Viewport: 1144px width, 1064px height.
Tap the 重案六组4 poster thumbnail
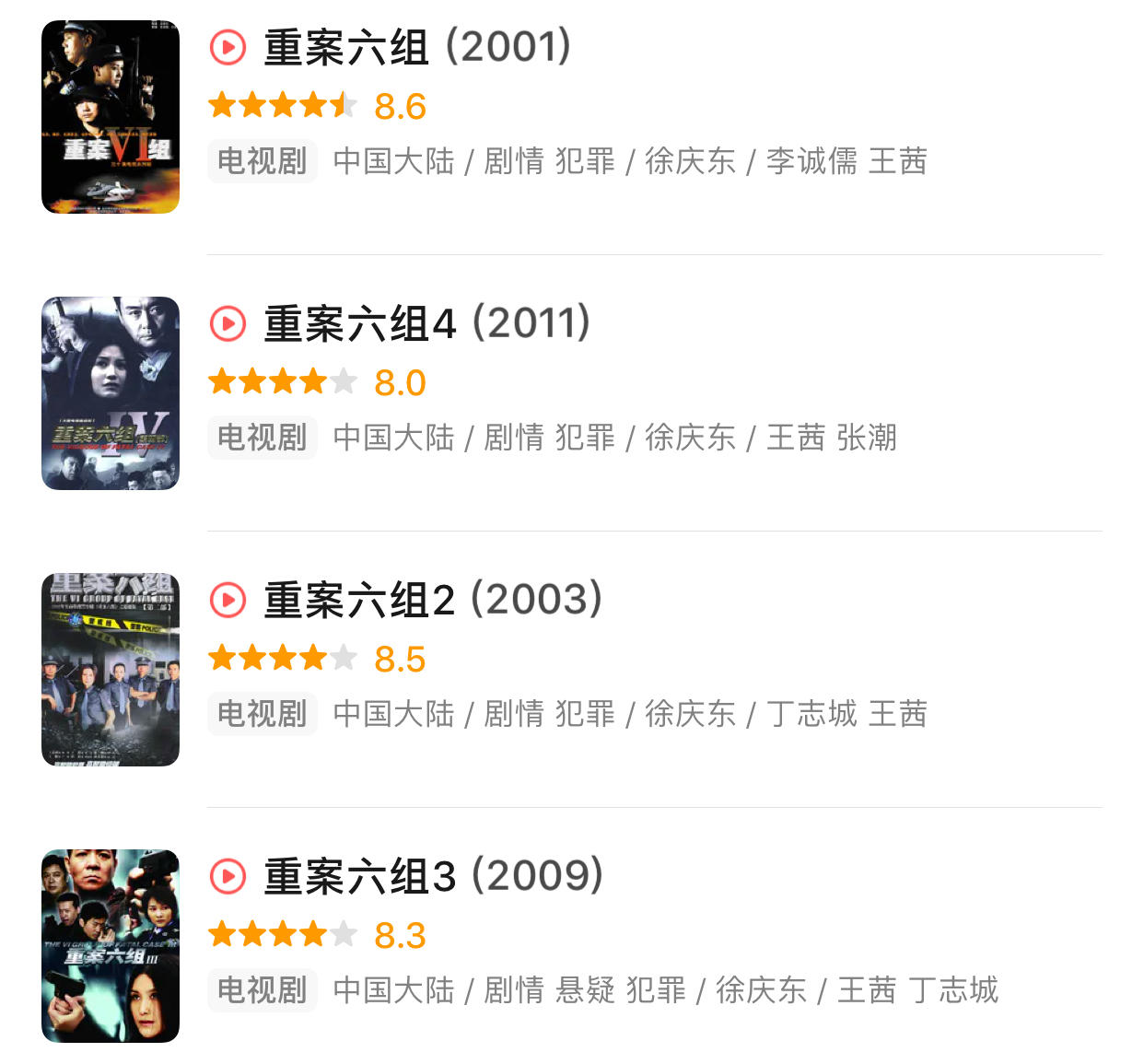111,393
